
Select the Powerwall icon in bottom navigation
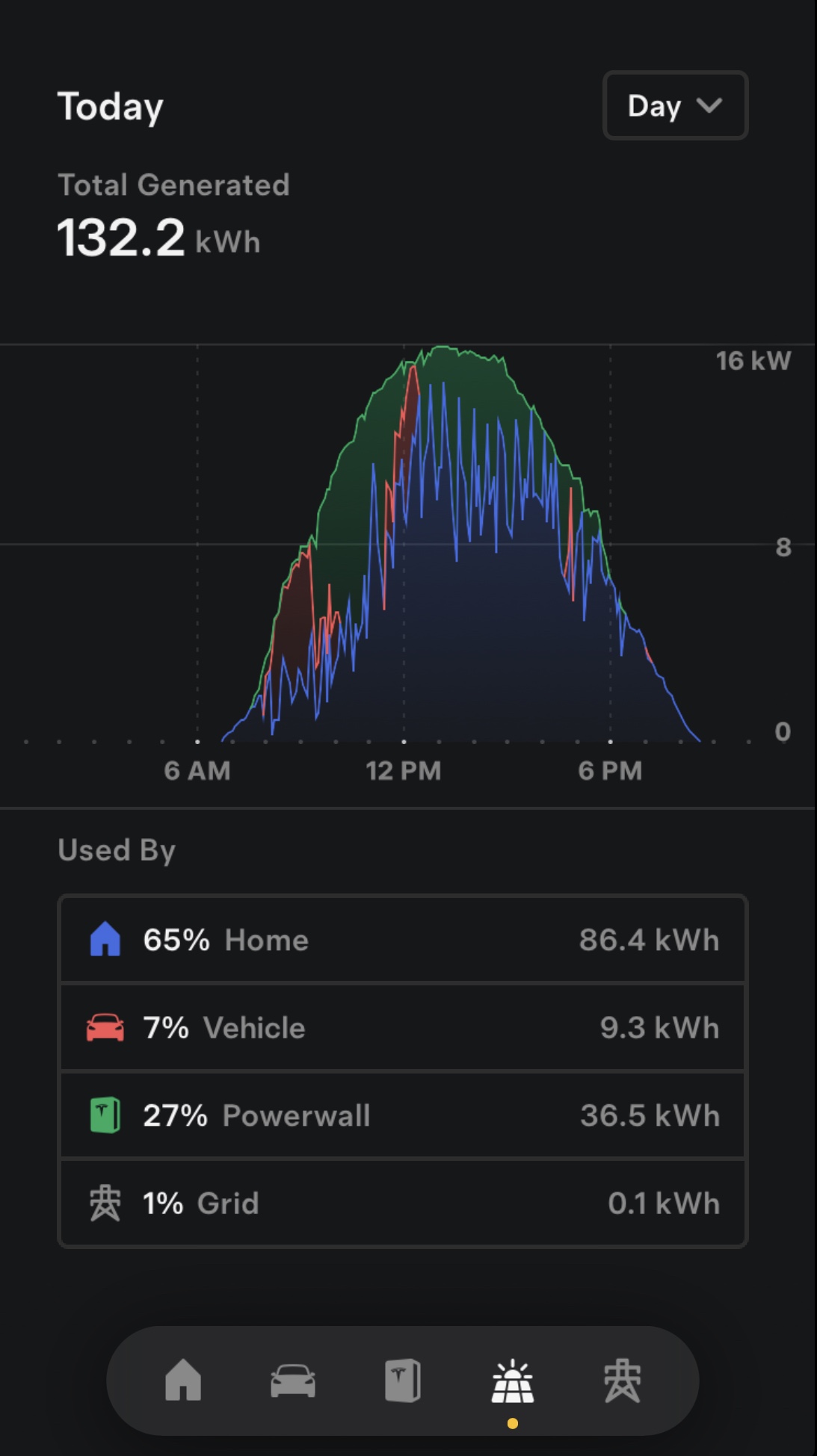(403, 1381)
